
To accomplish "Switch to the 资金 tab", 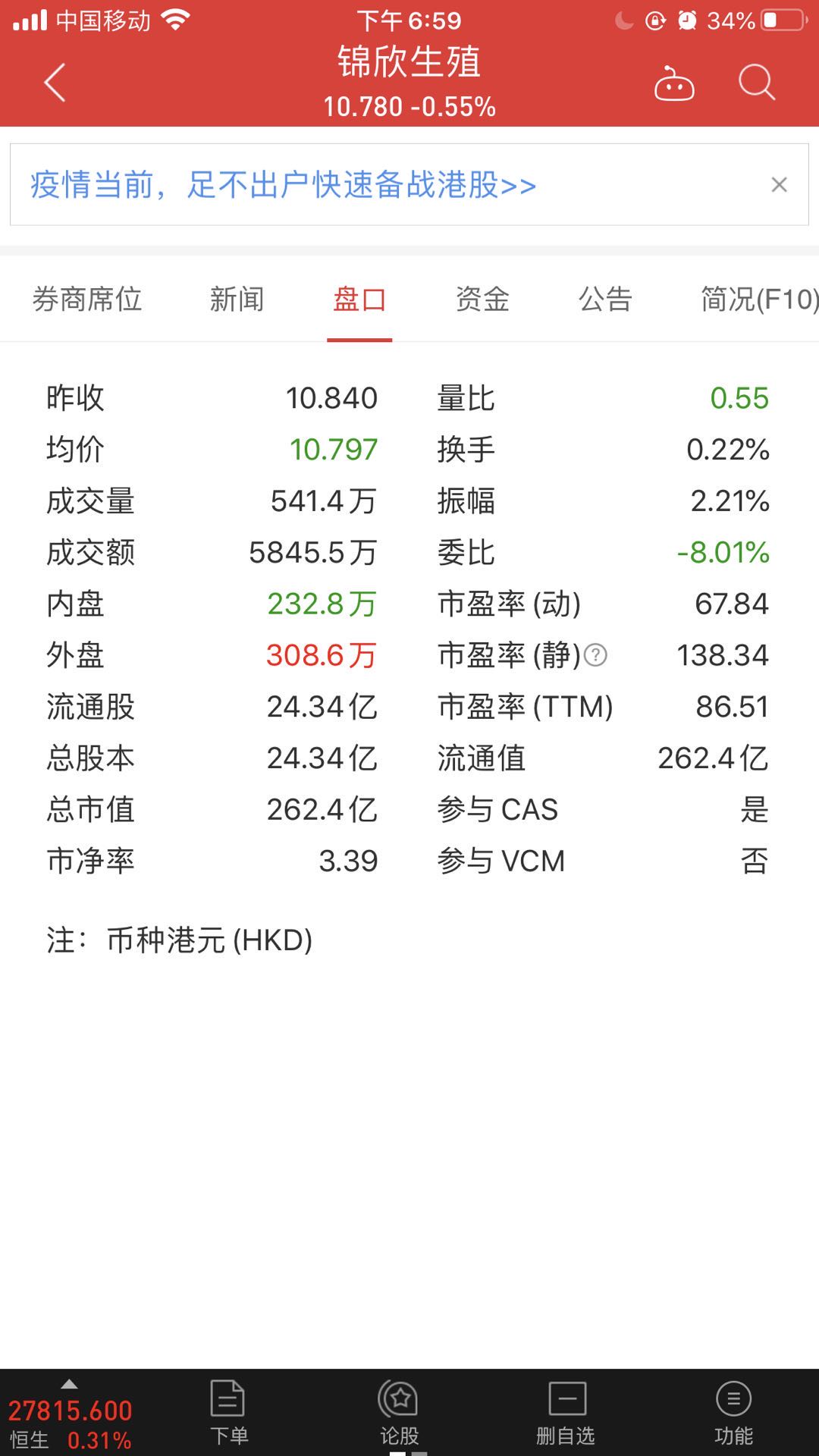I will point(482,300).
